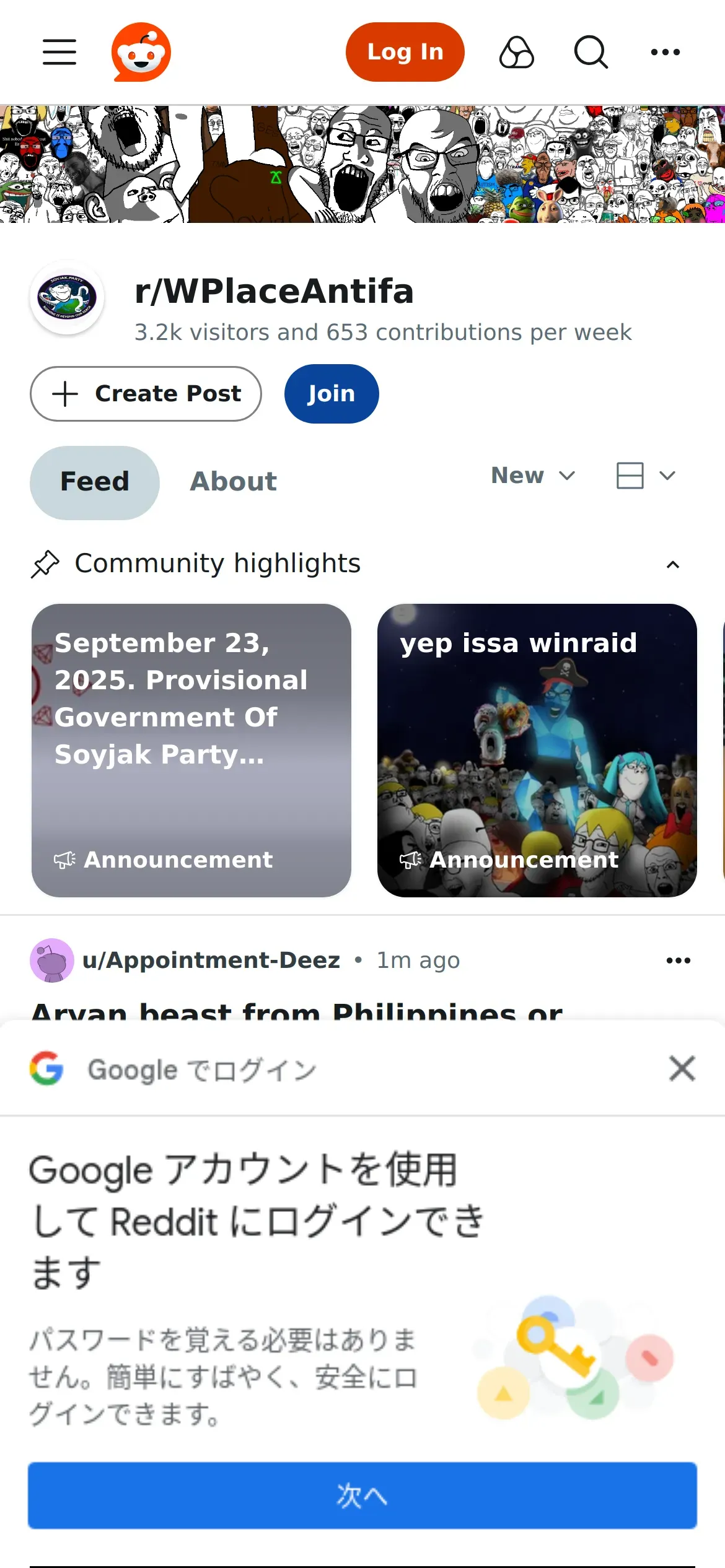725x1568 pixels.
Task: Open the New sort dropdown
Action: point(533,476)
